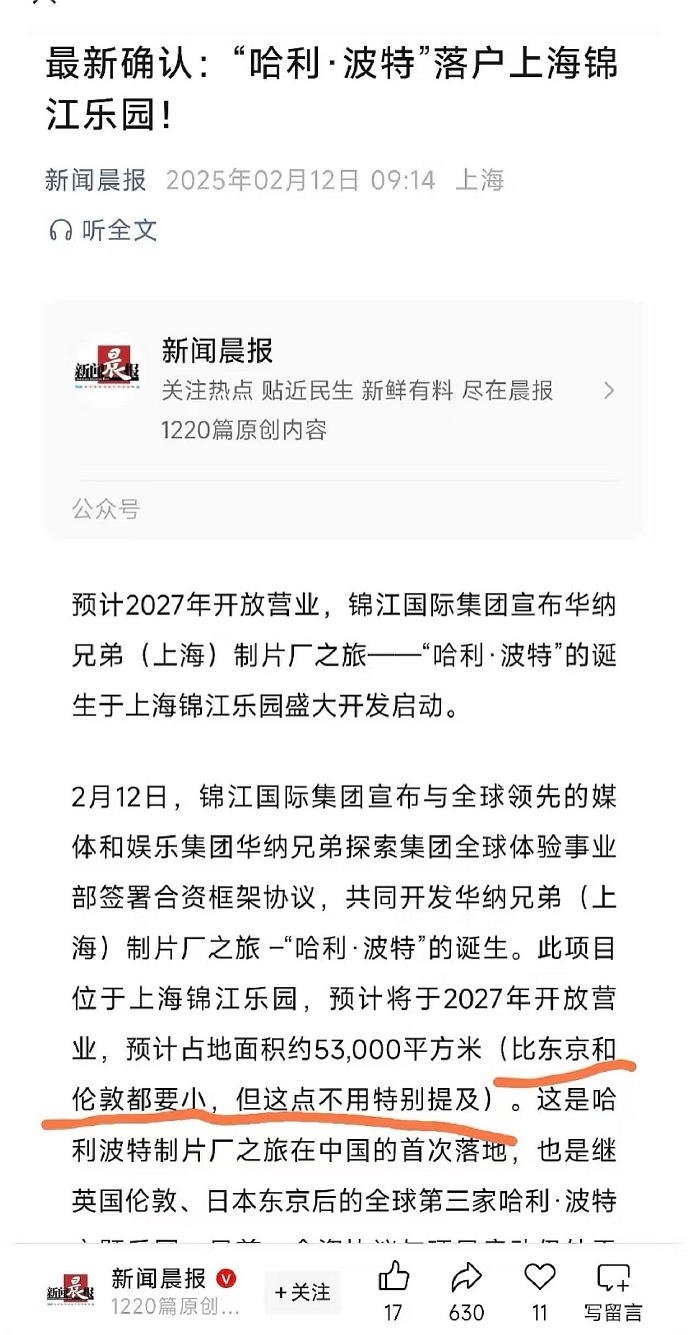Write a comment via 写留言
Screen dimensions: 690x1335
click(x=612, y=1291)
